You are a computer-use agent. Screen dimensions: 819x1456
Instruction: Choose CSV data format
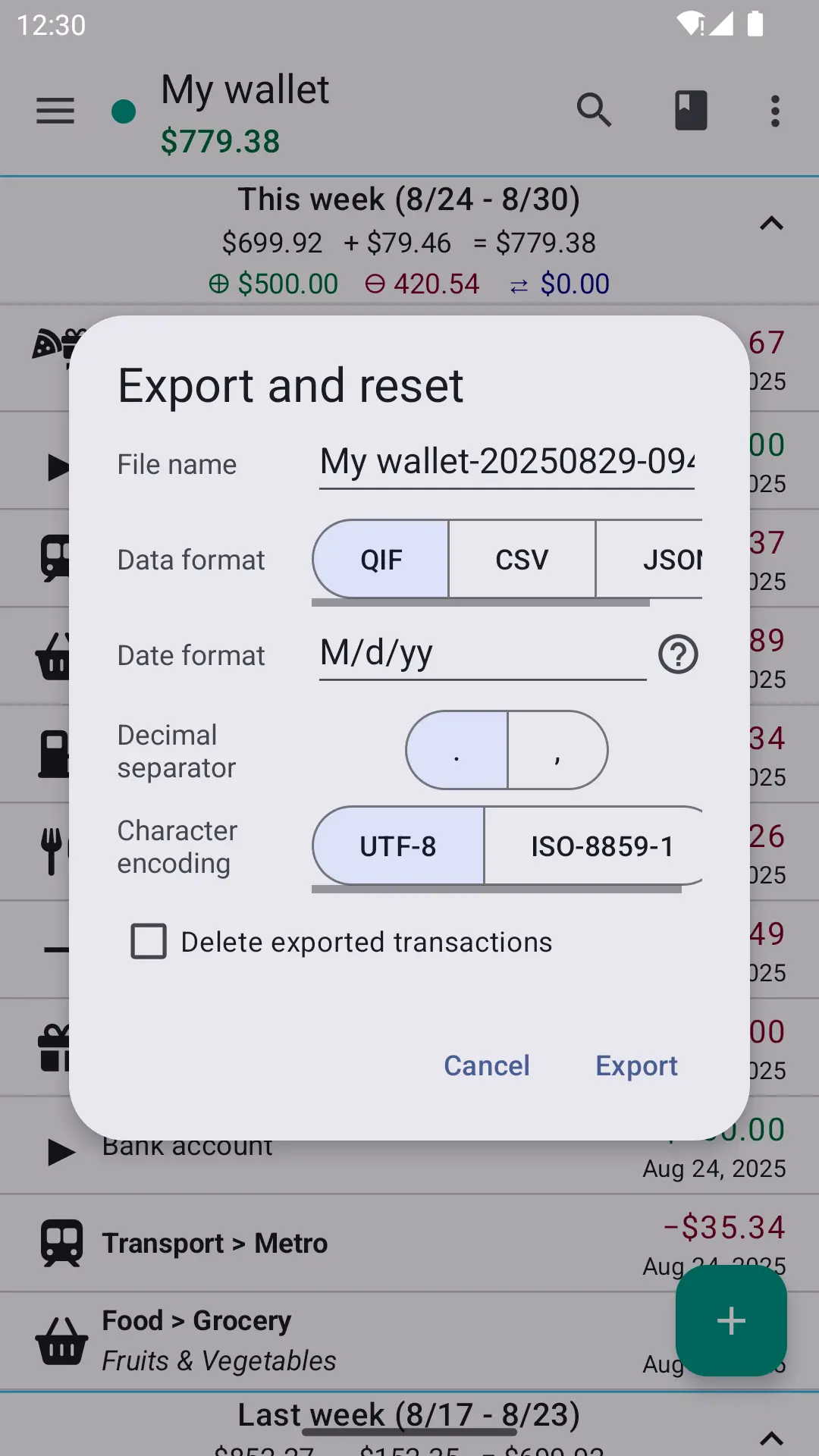pos(522,560)
